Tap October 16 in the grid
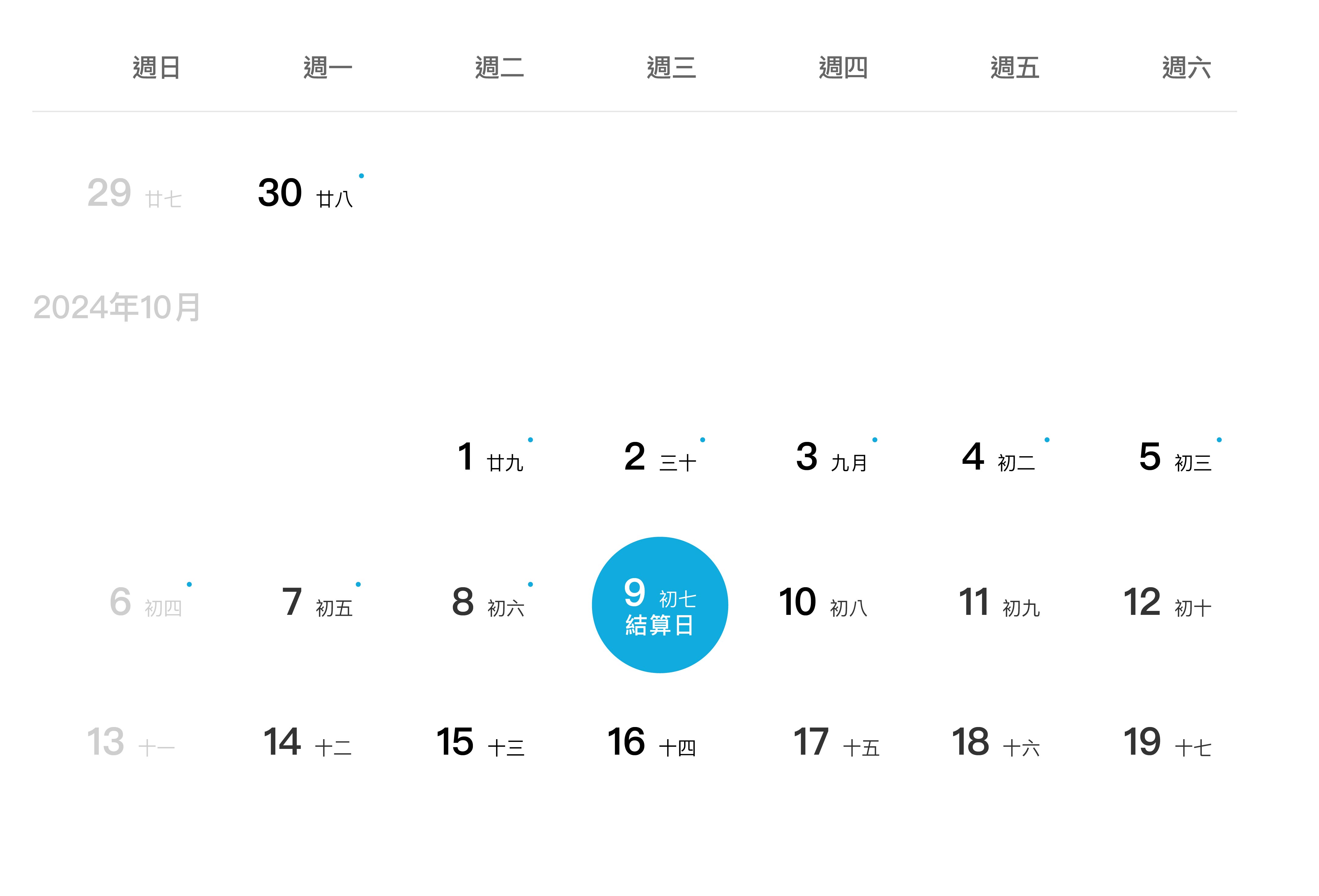 (x=652, y=742)
